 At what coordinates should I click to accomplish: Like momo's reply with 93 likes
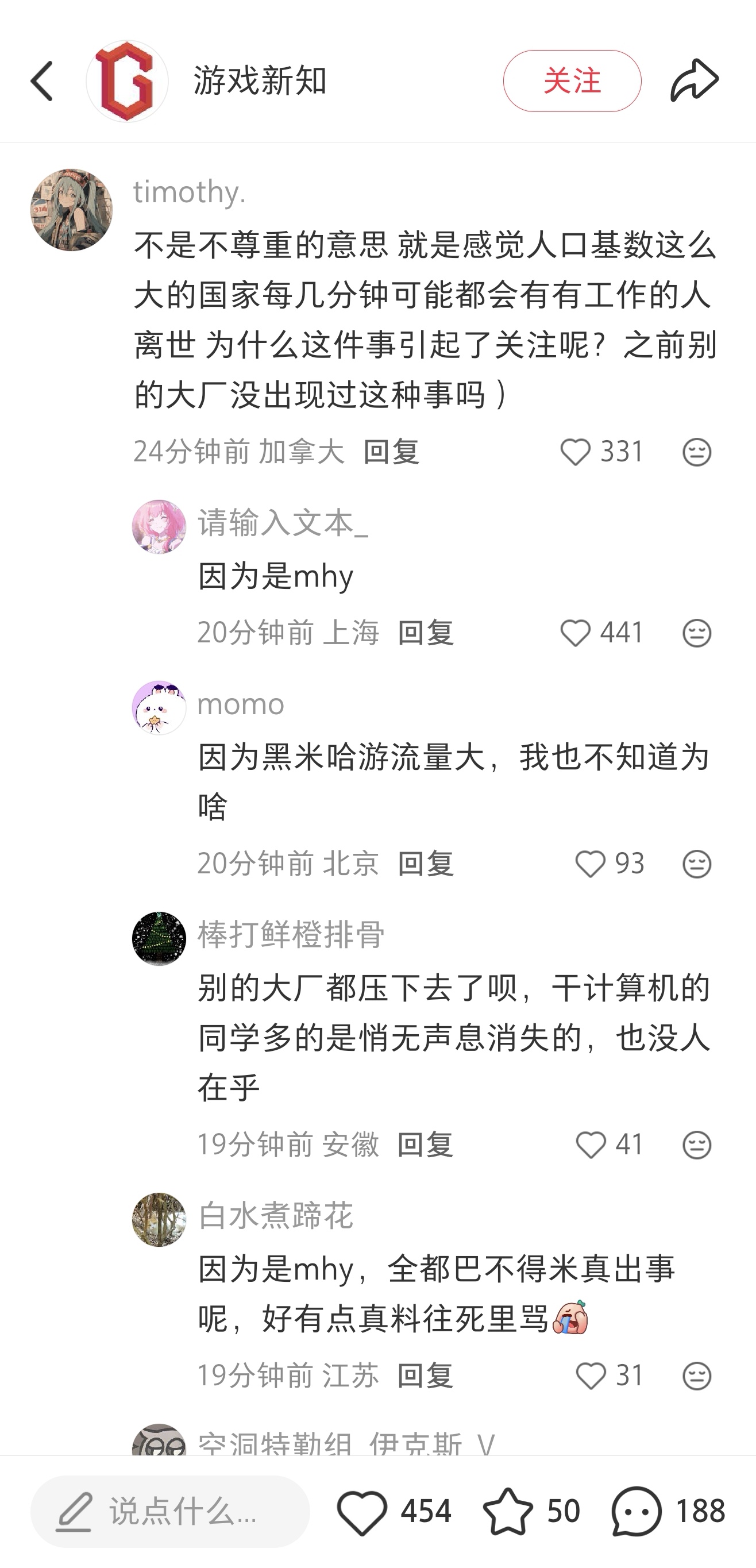(x=609, y=864)
